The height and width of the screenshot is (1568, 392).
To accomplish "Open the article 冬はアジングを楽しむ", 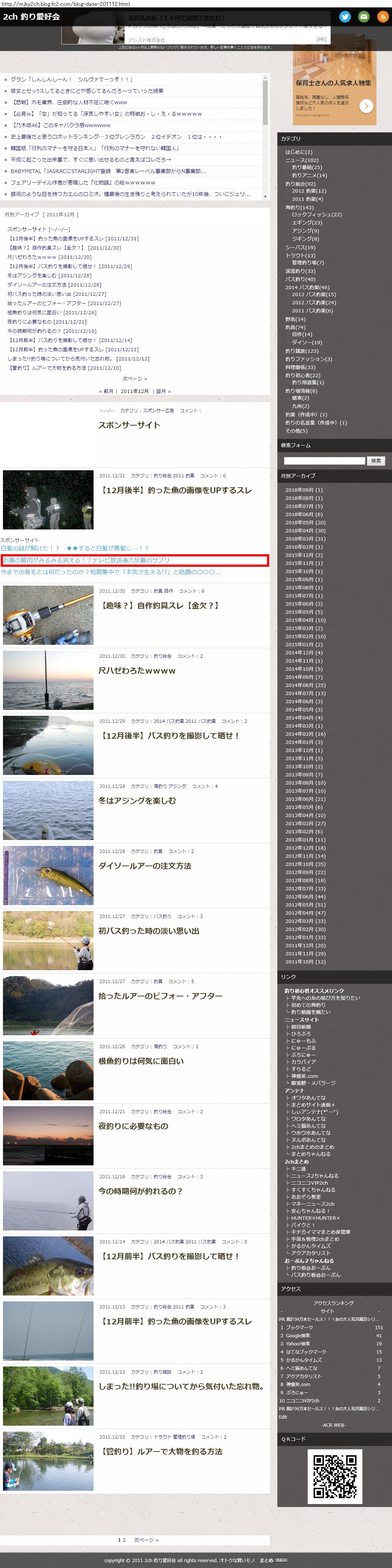I will [137, 801].
